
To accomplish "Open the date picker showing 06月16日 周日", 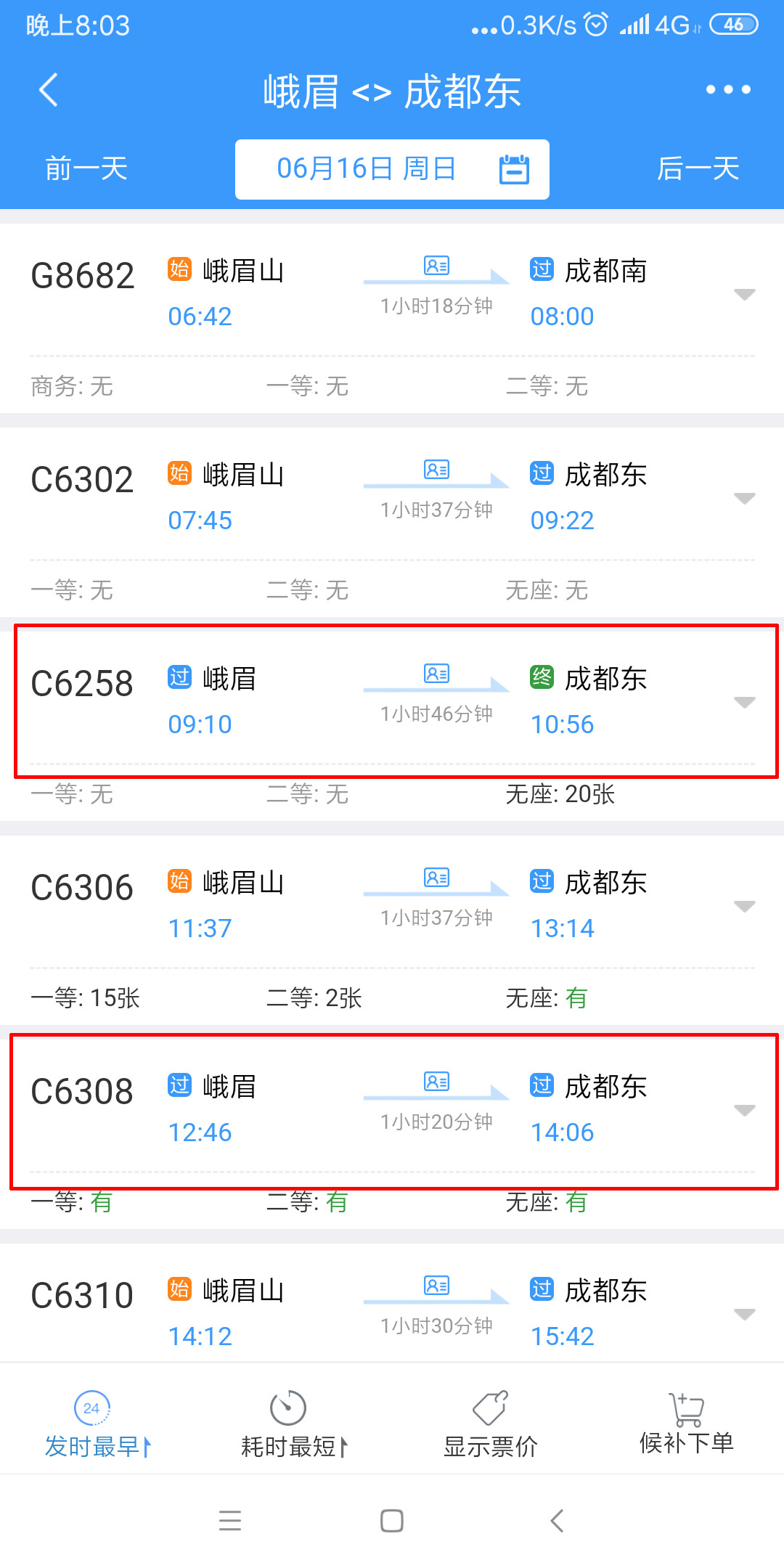I will [x=392, y=169].
